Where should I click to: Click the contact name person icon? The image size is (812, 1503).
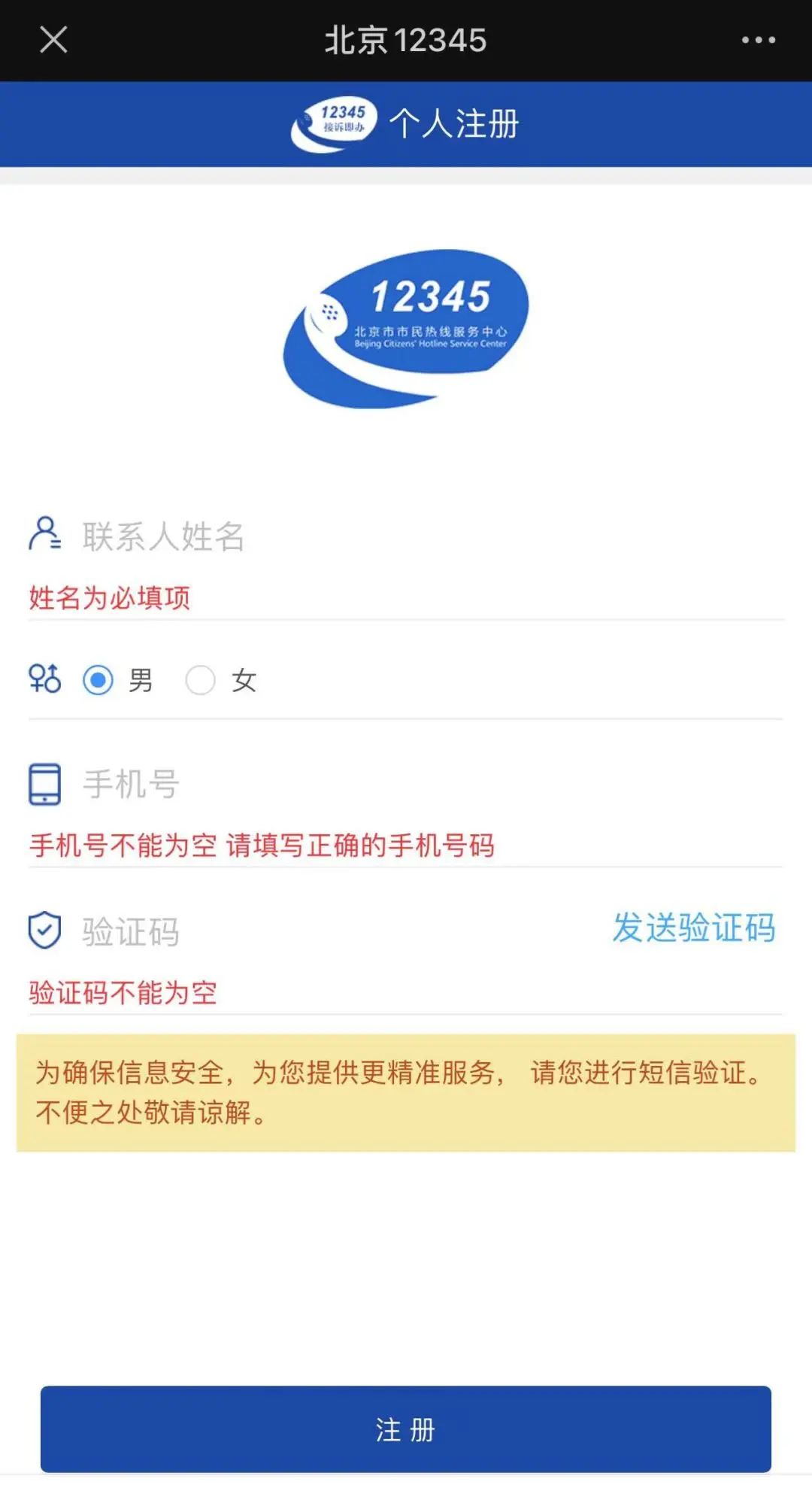[x=45, y=534]
